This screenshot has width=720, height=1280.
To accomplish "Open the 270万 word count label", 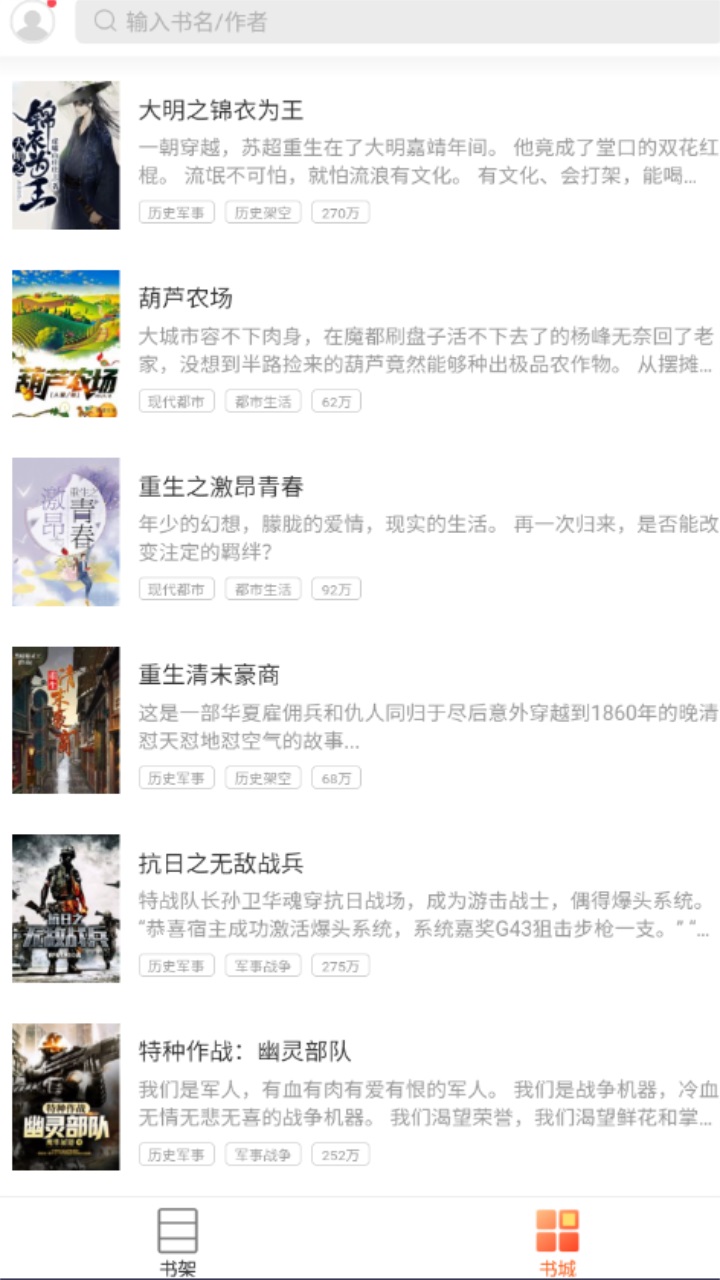I will (341, 212).
